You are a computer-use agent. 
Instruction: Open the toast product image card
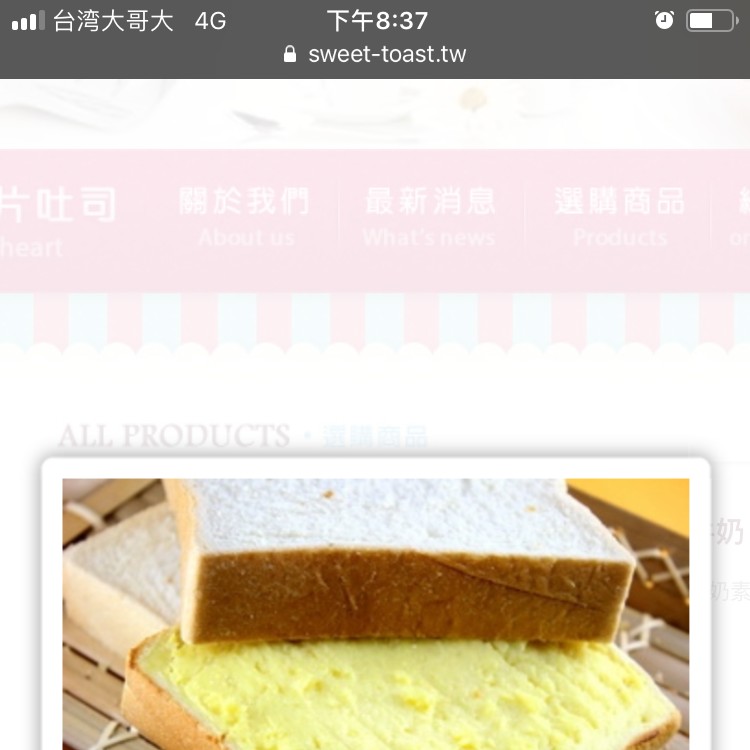pos(375,612)
